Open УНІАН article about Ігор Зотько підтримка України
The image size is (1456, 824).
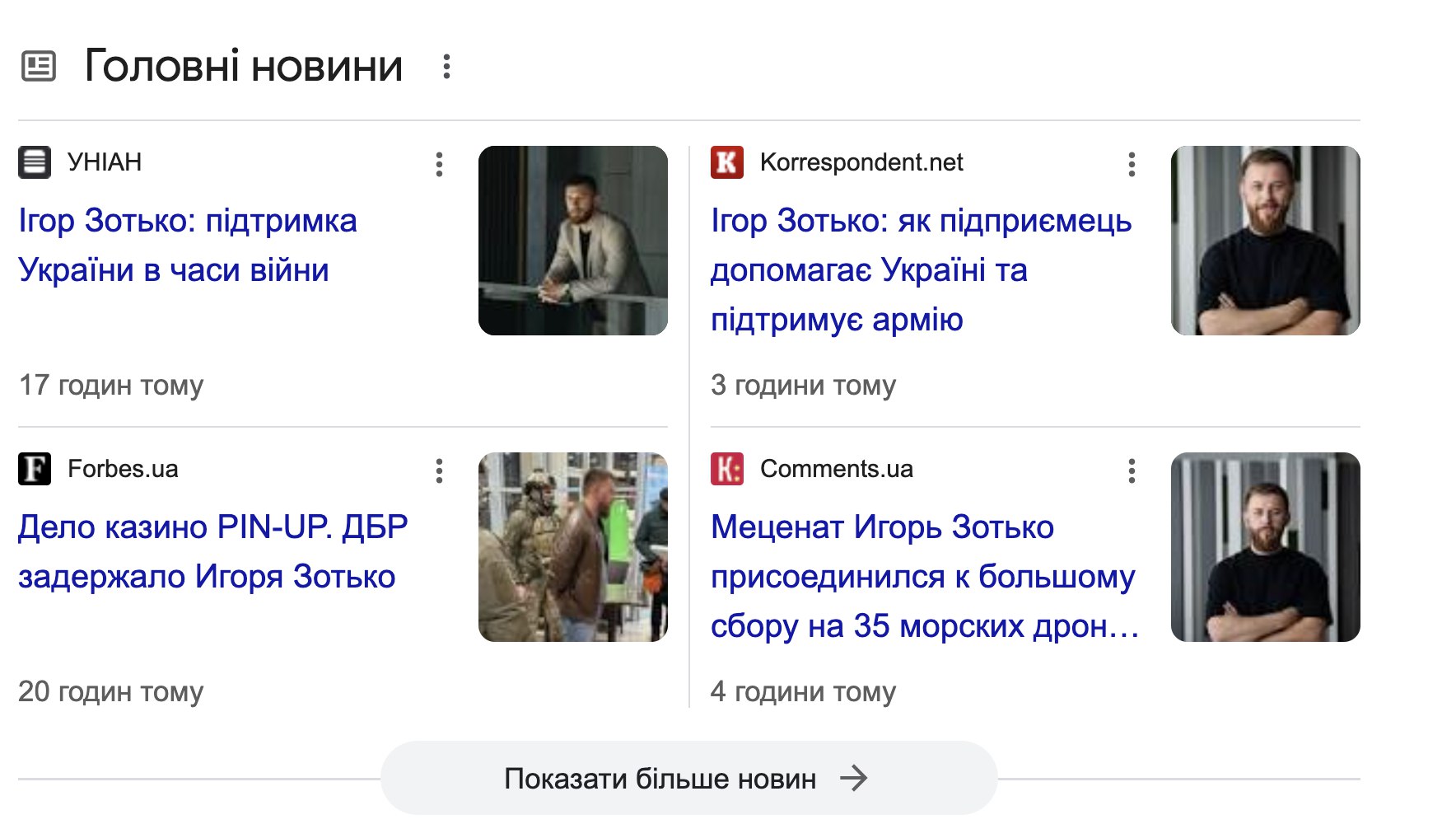tap(188, 246)
